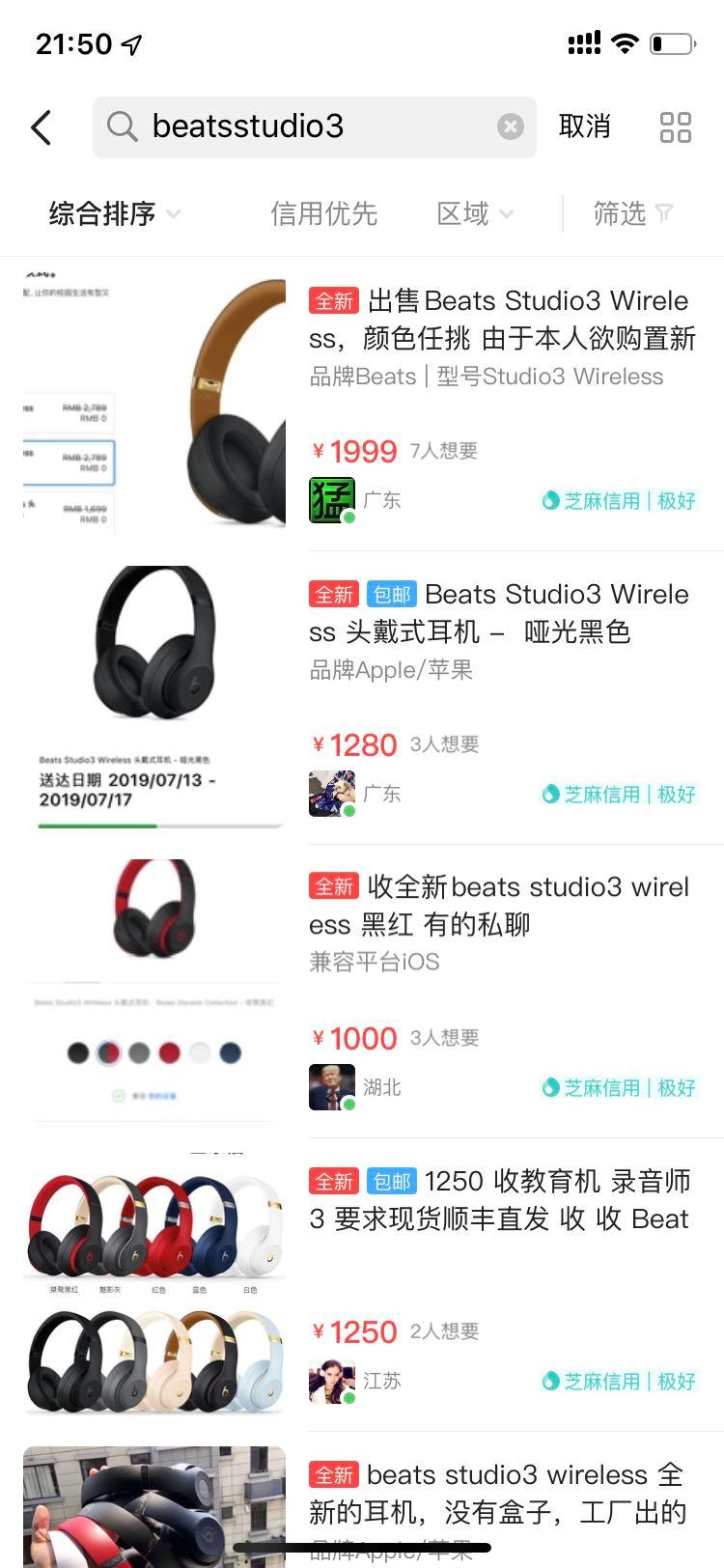Tap the seller avatar on the 1250 yuan listing
The width and height of the screenshot is (724, 1568).
[x=331, y=1381]
